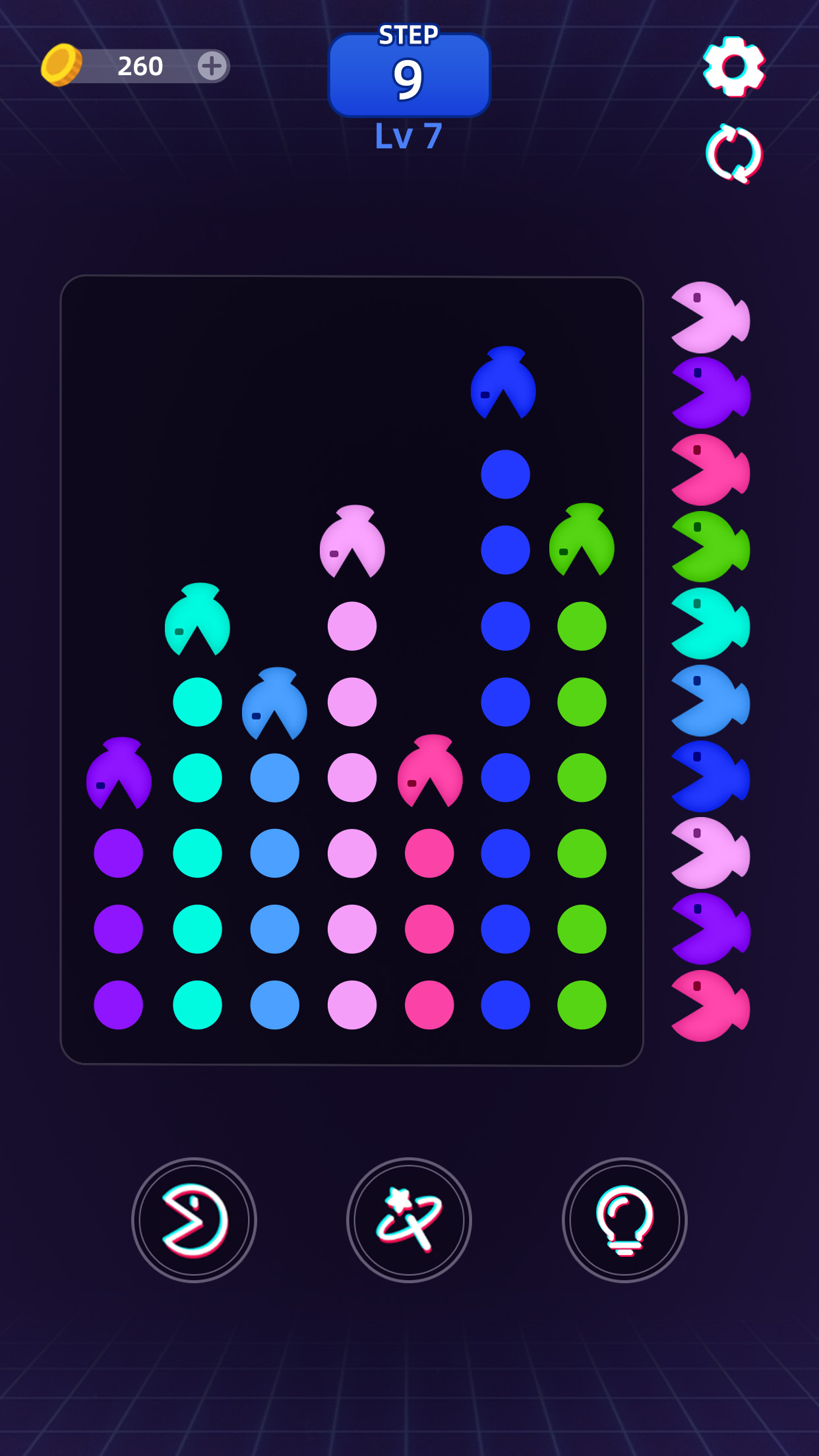
Task: Tap the dark blue Pac-Man on the board
Action: tap(504, 384)
